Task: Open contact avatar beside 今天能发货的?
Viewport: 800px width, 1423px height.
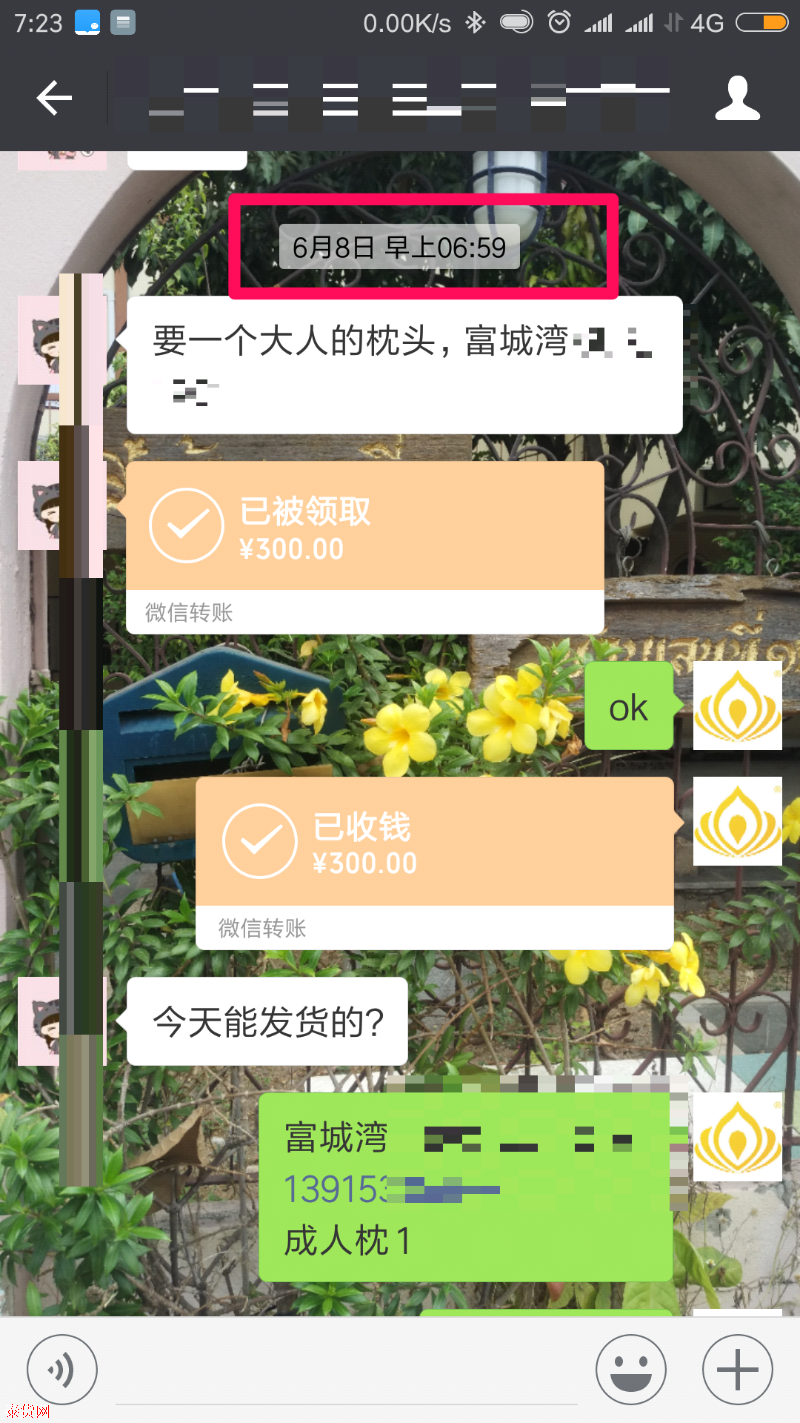Action: 40,1021
